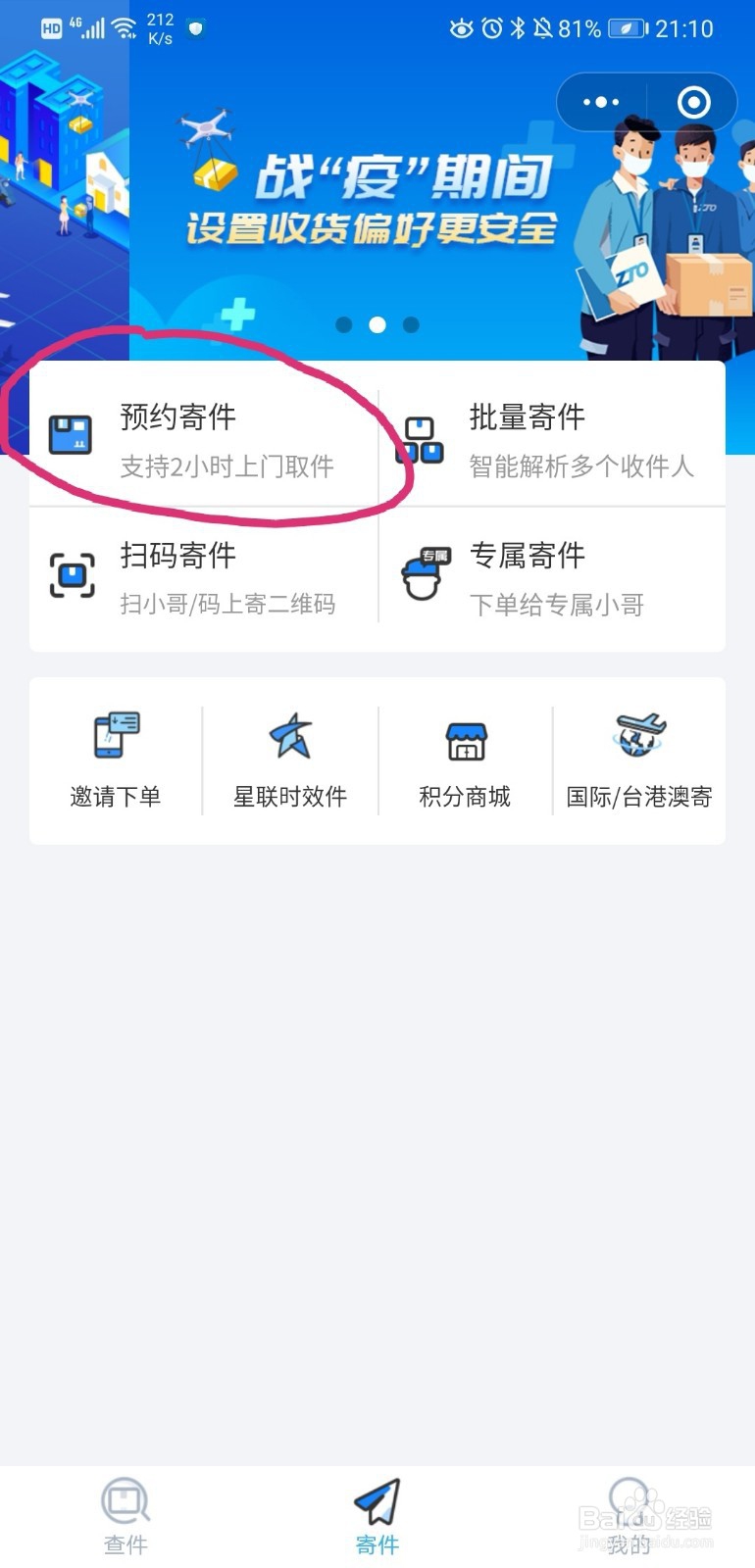Viewport: 755px width, 1568px height.
Task: Tap the mini-program close/exit circle button
Action: click(x=692, y=101)
